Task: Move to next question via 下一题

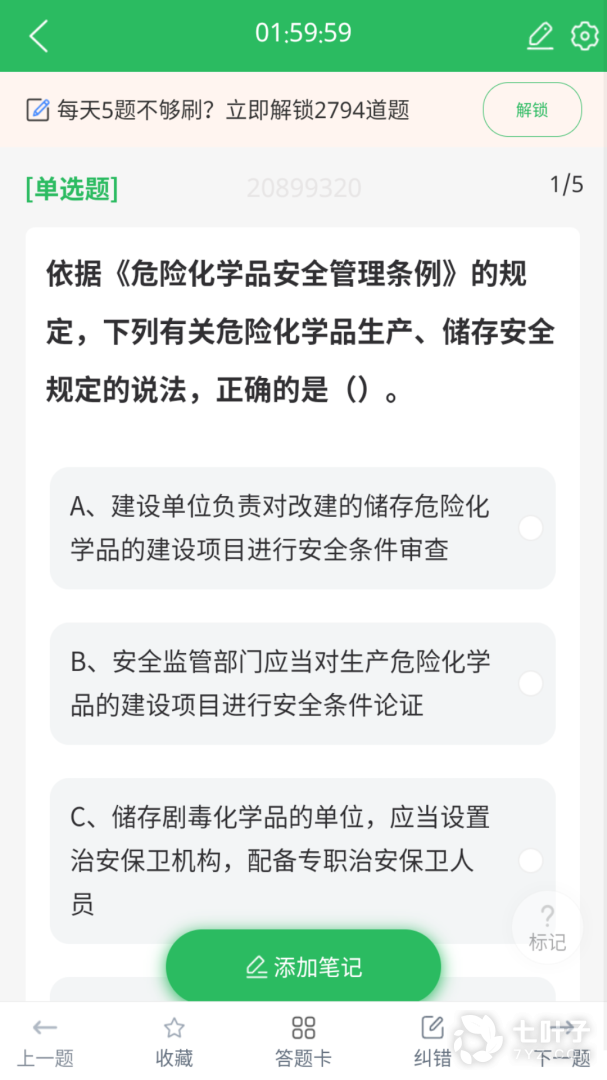Action: point(563,1041)
